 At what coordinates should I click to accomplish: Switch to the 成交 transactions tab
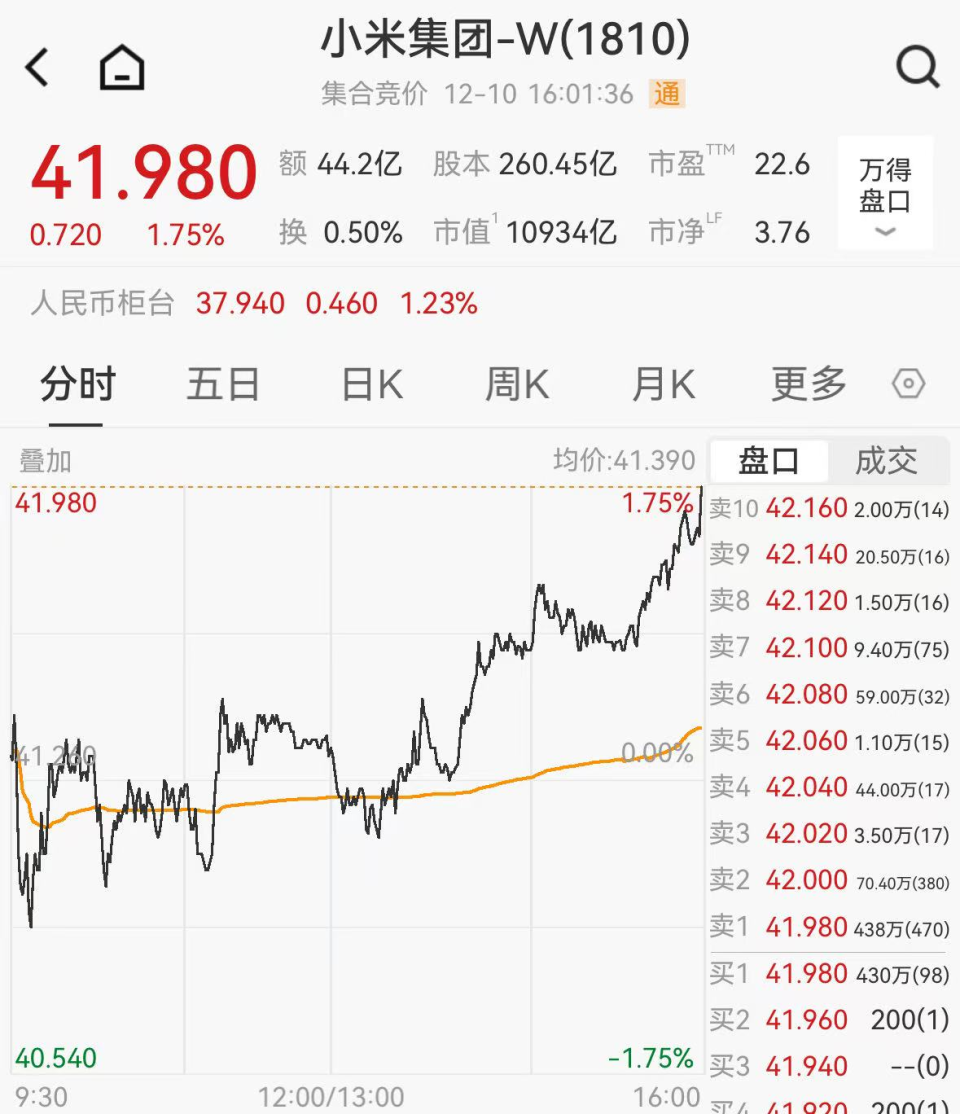[887, 461]
